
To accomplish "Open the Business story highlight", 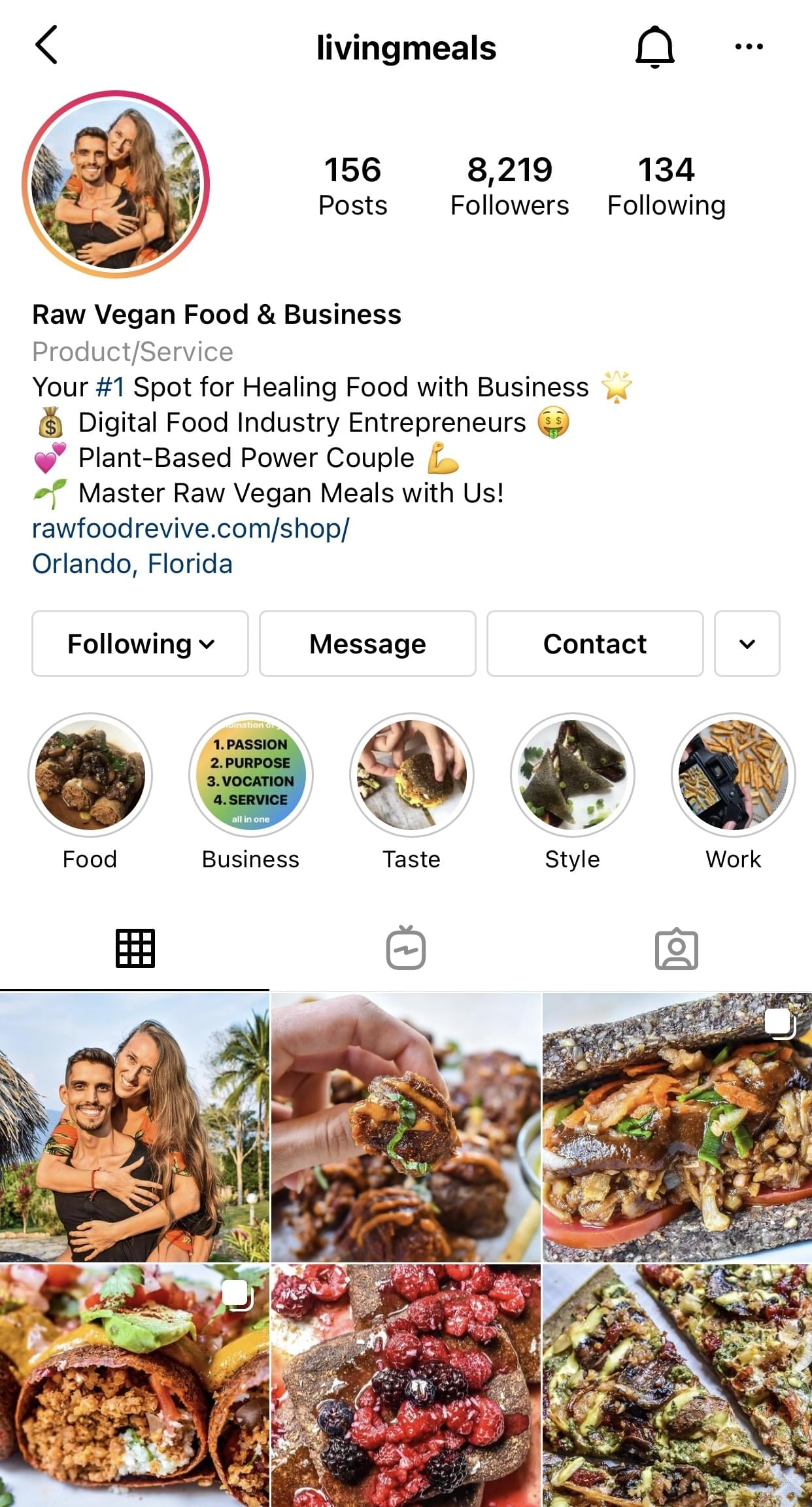I will coord(251,775).
